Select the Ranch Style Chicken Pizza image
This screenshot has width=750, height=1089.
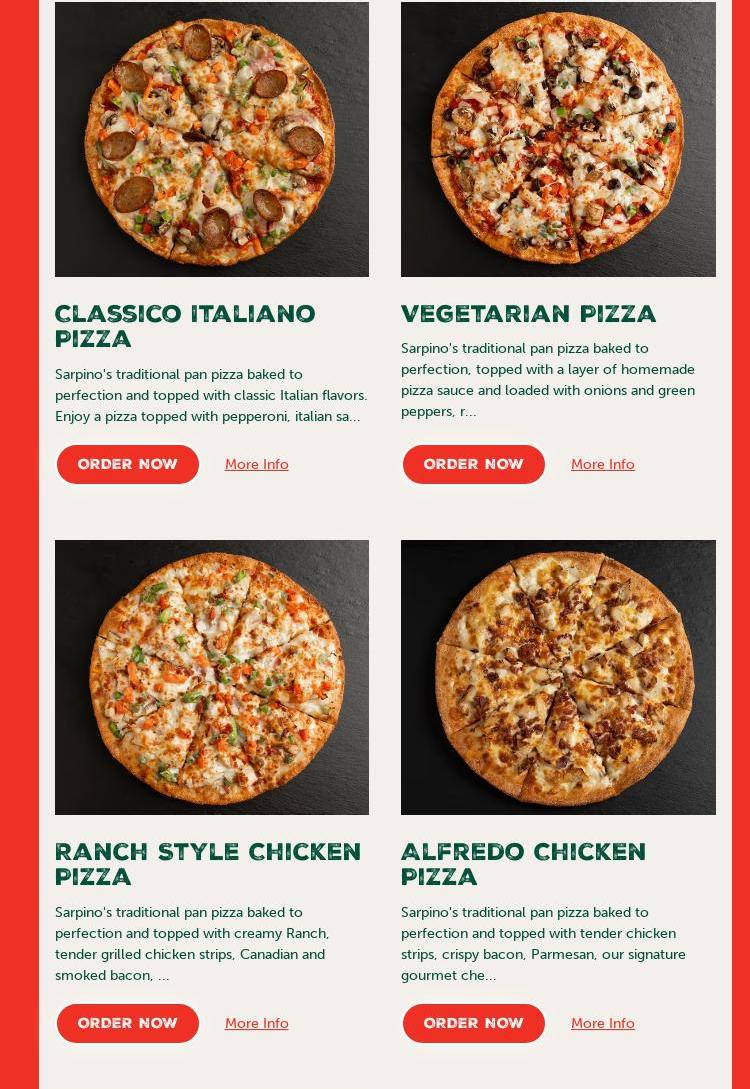tap(212, 677)
